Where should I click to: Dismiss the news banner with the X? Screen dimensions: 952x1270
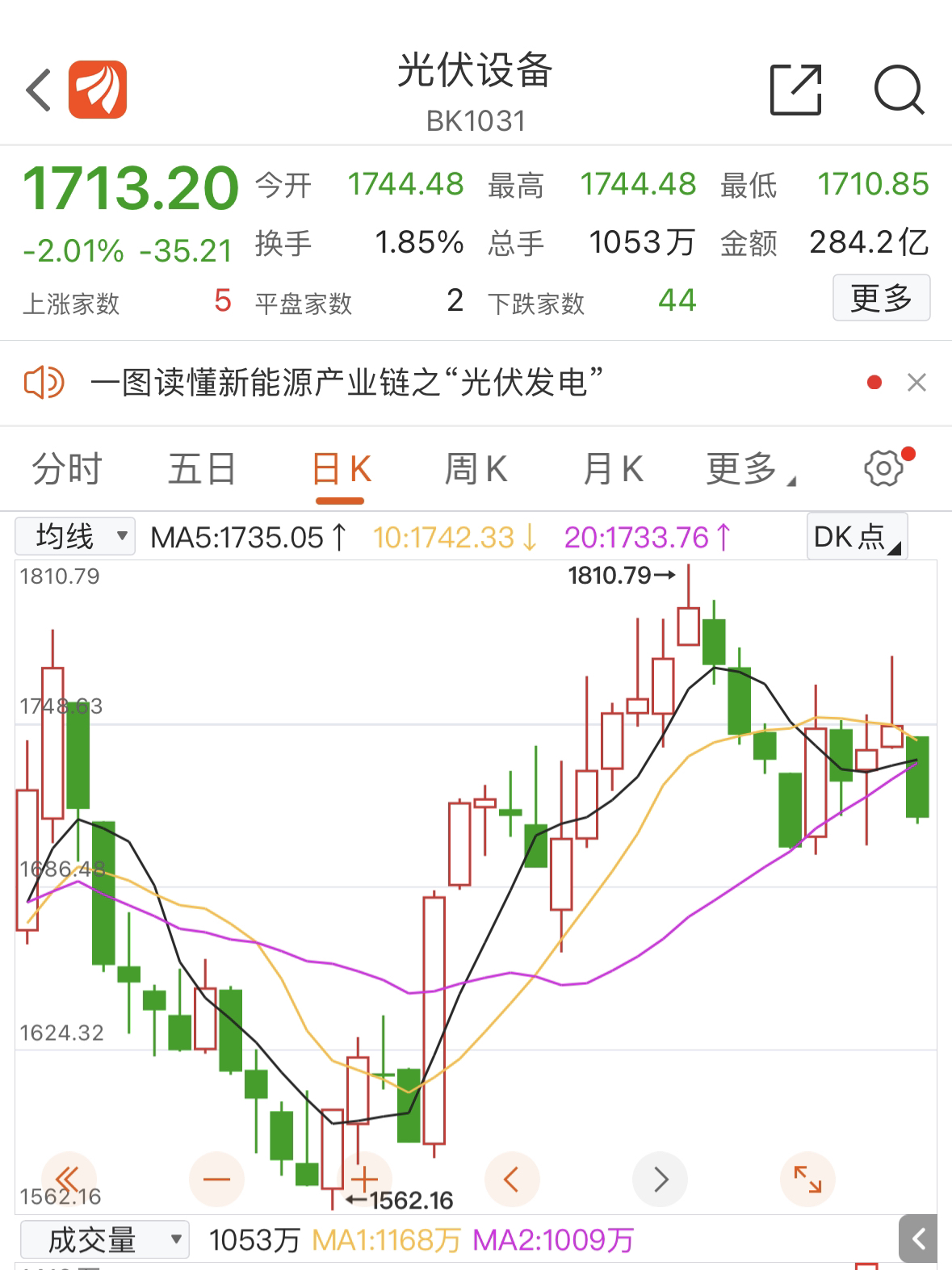(x=916, y=383)
